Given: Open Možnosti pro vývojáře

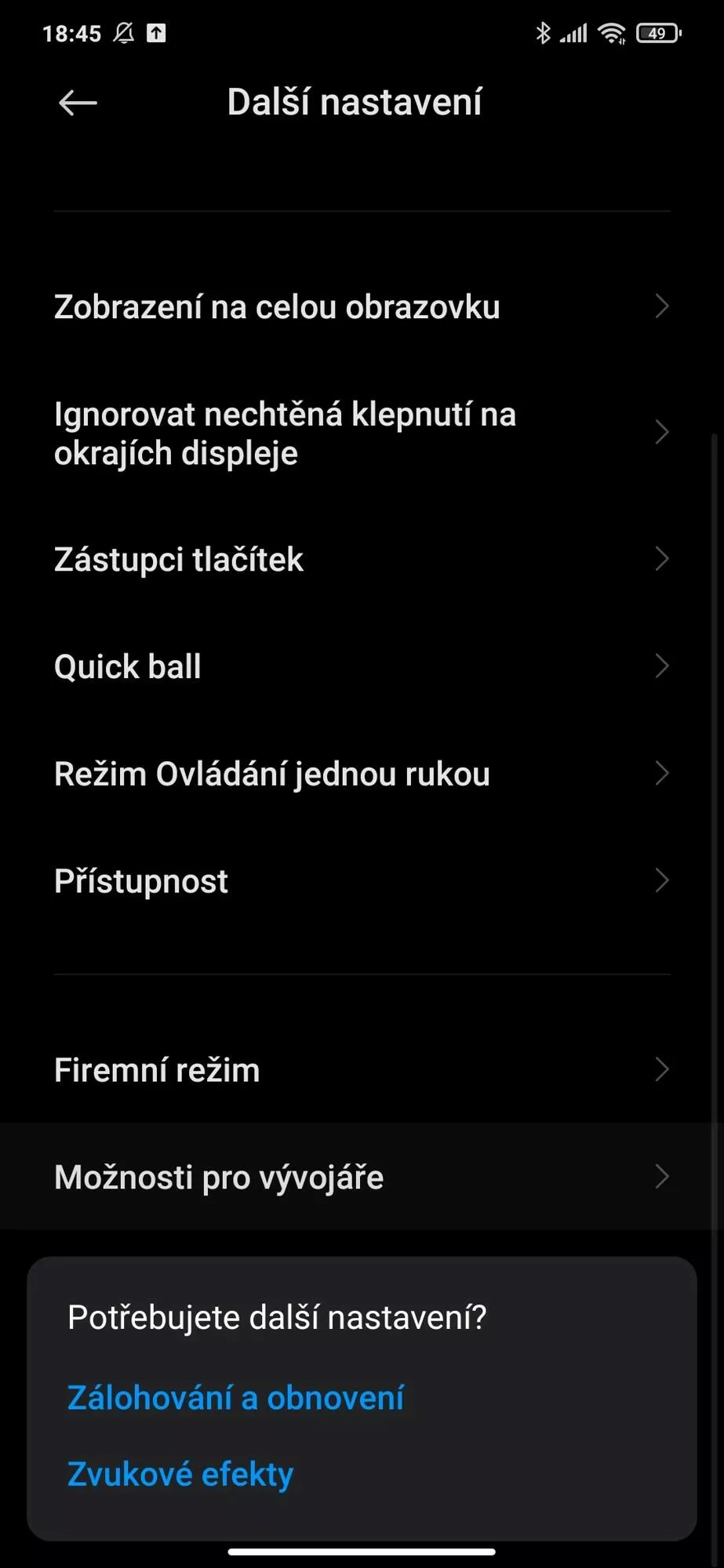Looking at the screenshot, I should tap(362, 1177).
